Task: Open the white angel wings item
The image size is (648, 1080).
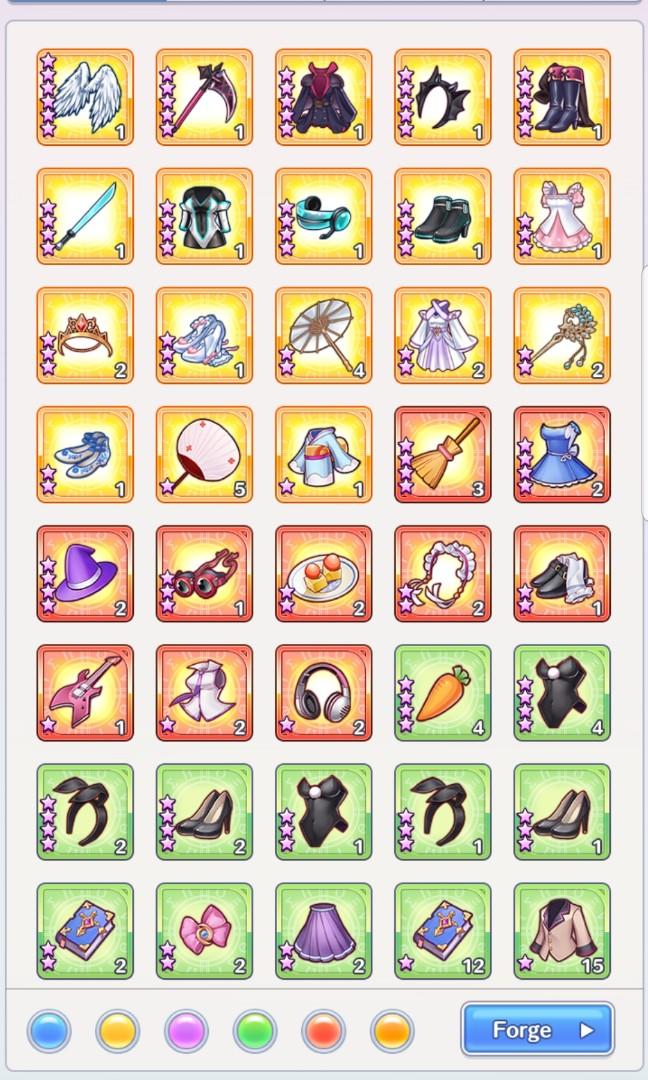Action: pos(85,97)
